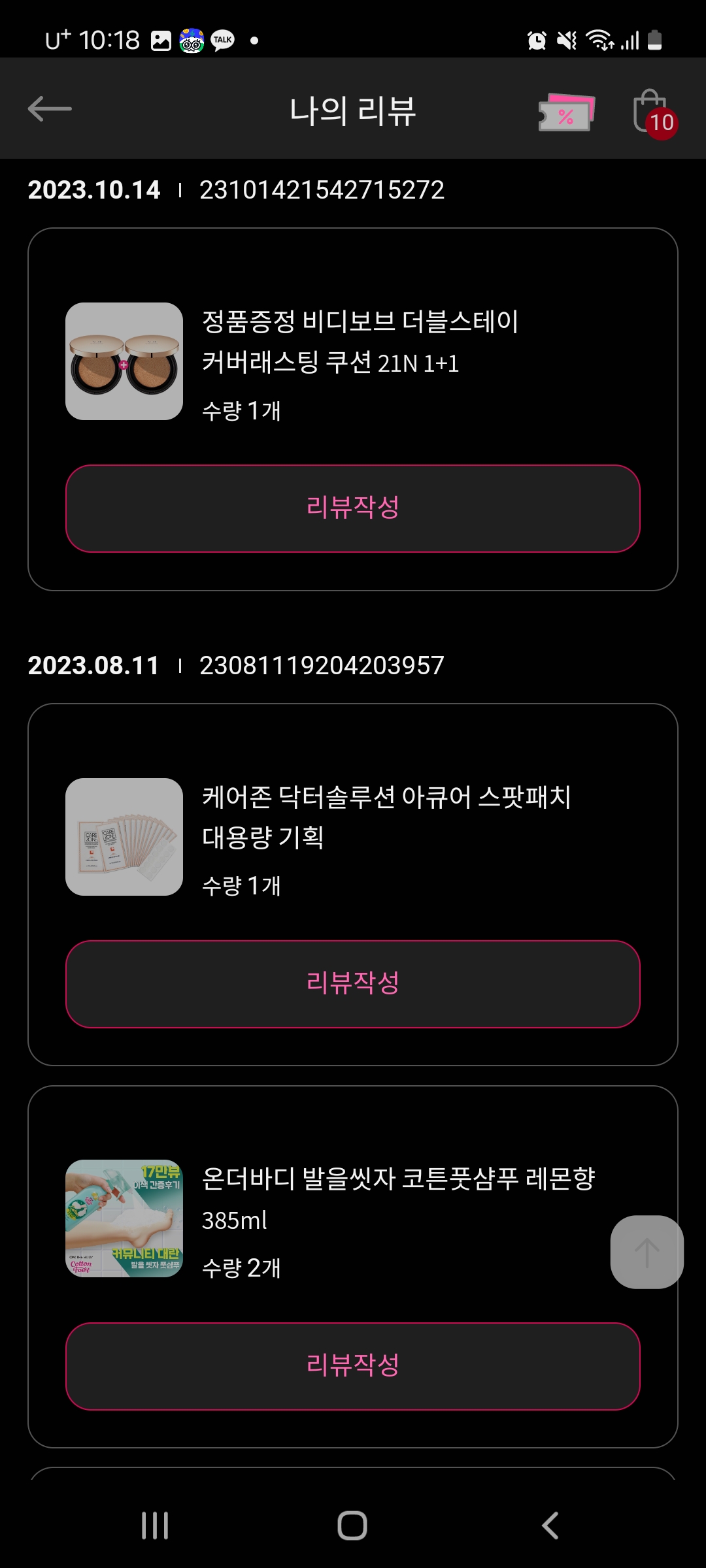Jump to top with the arrow button
This screenshot has height=1568, width=706.
(x=647, y=1252)
